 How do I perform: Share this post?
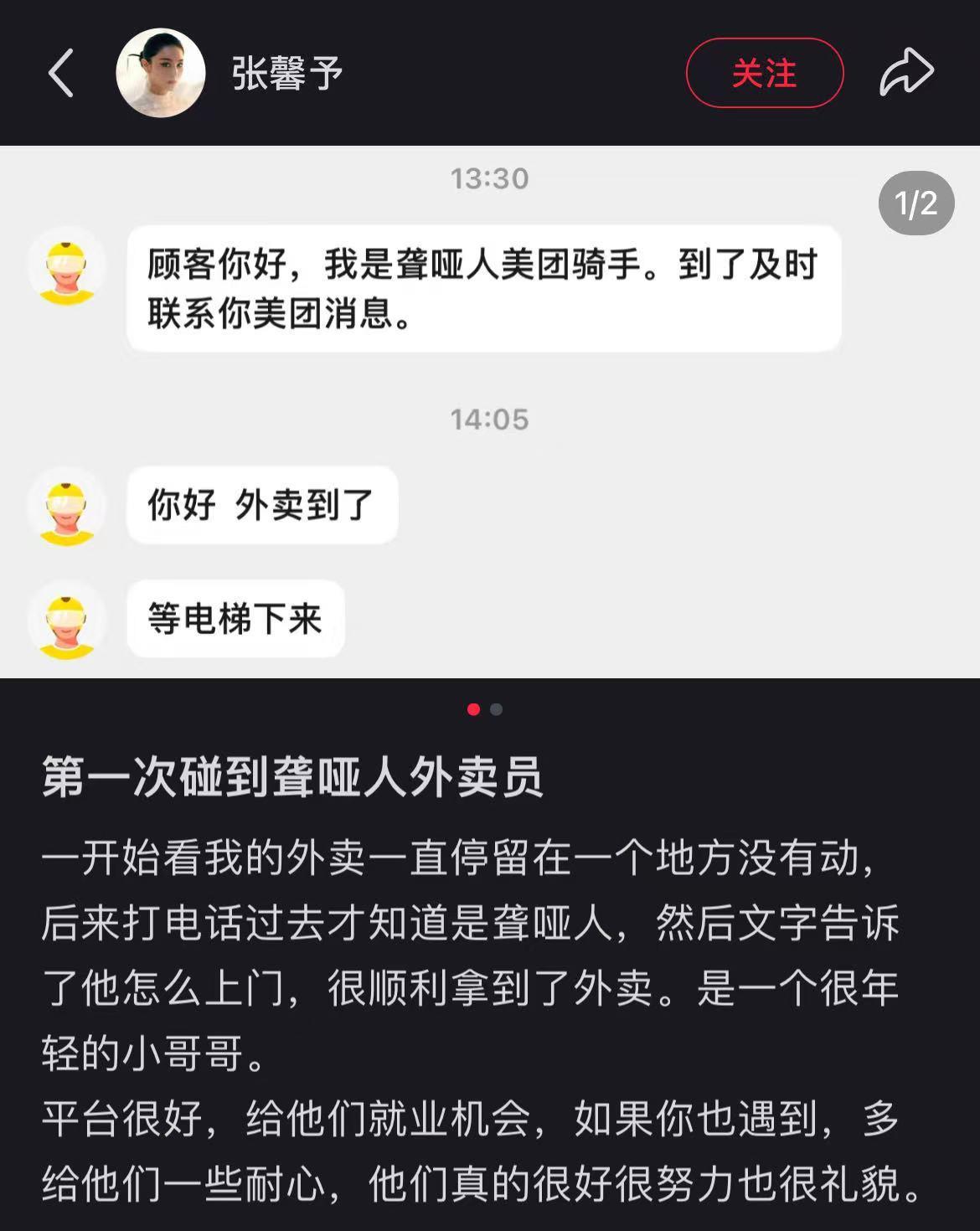click(906, 73)
